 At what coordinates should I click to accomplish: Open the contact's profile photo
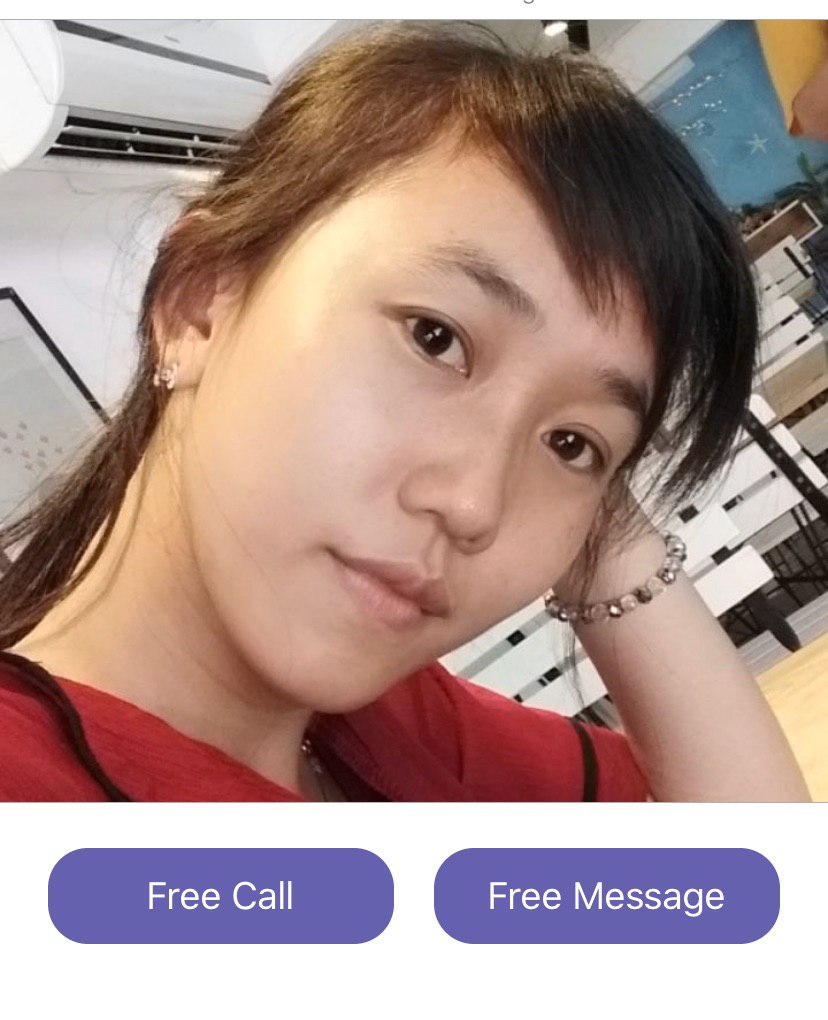click(414, 410)
